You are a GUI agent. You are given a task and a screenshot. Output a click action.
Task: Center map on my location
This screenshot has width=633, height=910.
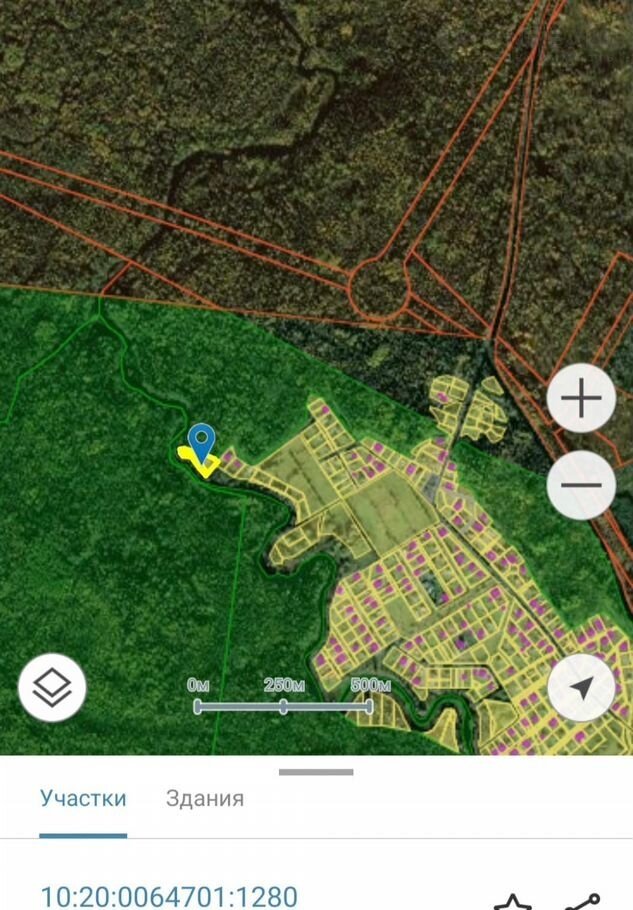[x=581, y=687]
